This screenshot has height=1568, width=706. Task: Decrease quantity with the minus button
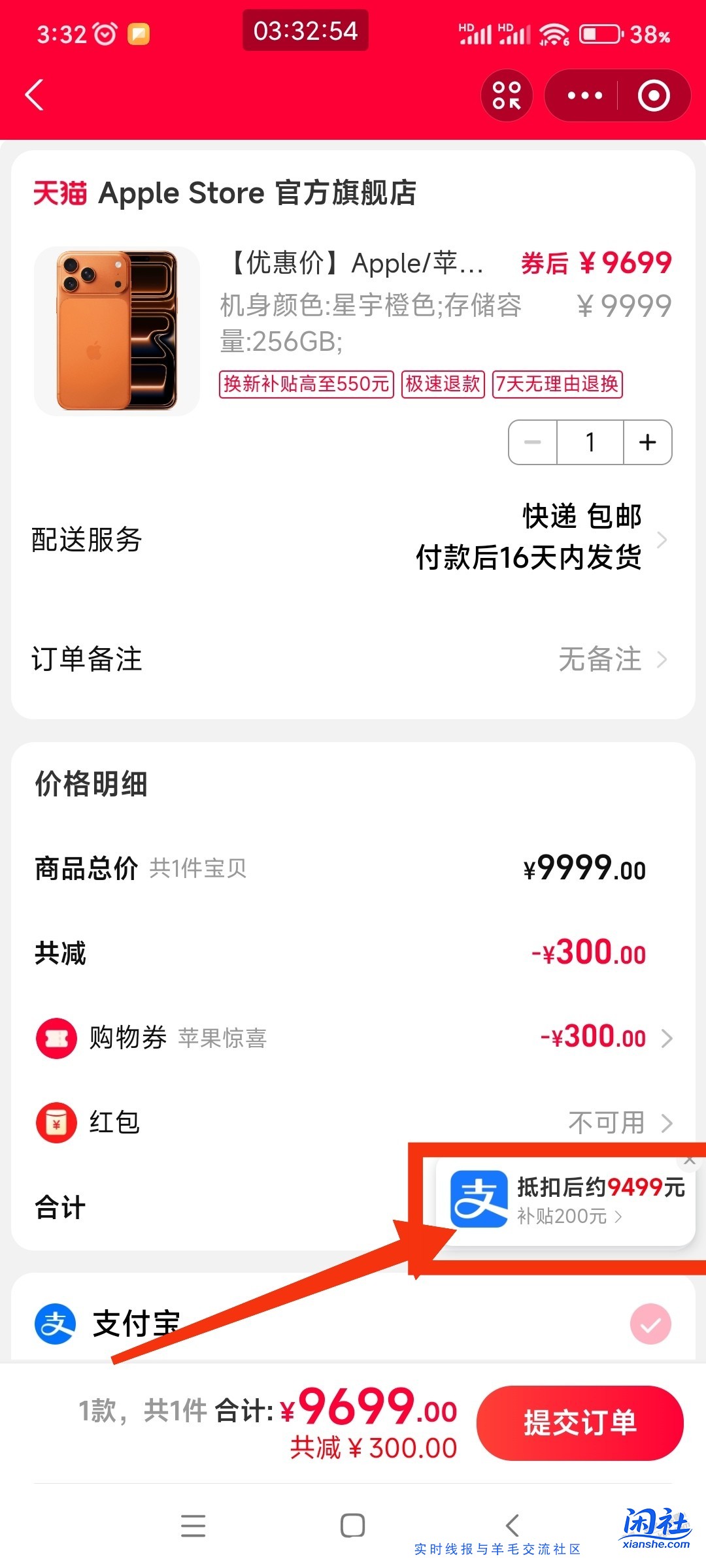[x=533, y=442]
